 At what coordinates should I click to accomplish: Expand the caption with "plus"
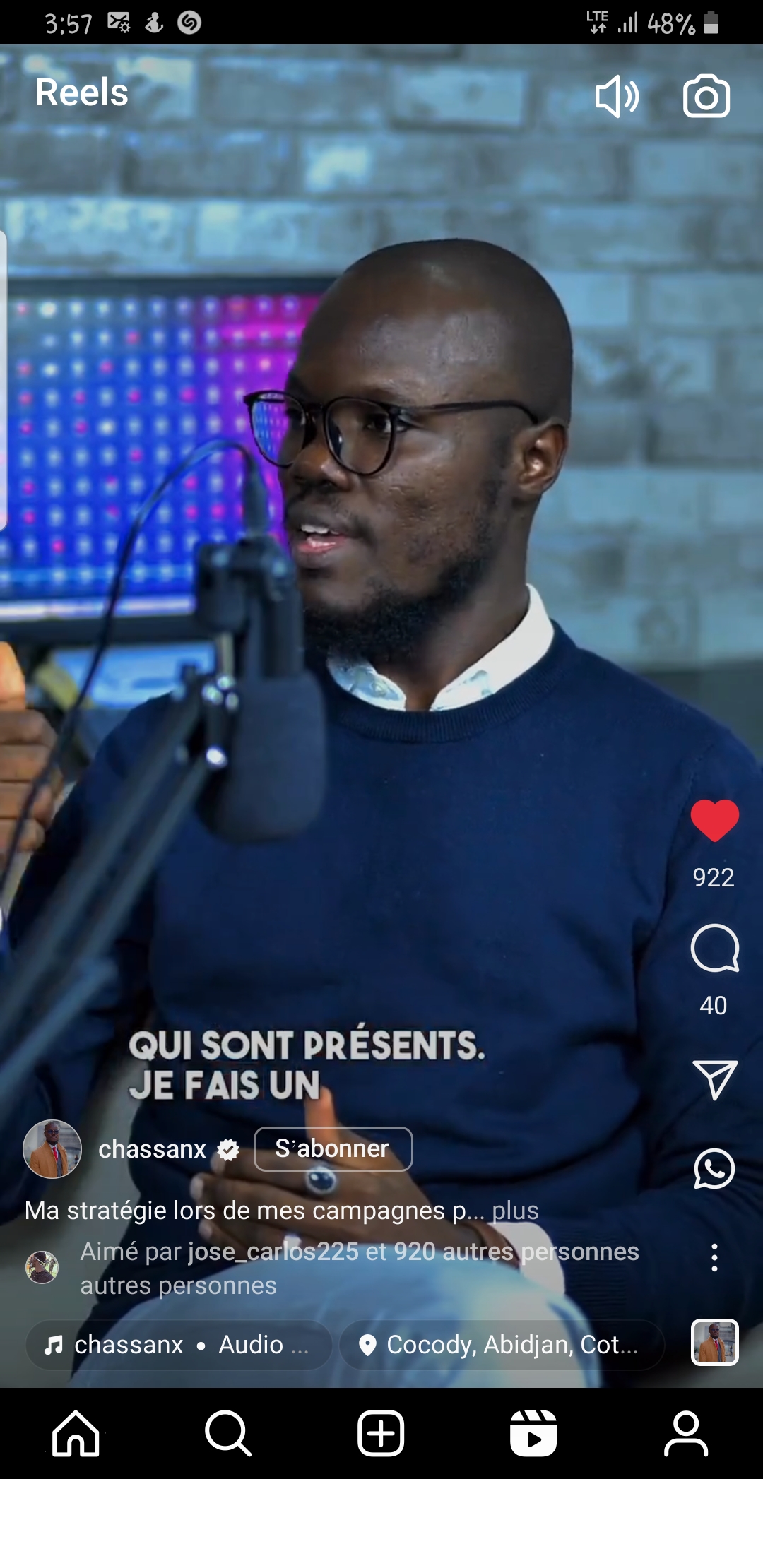click(x=515, y=1211)
